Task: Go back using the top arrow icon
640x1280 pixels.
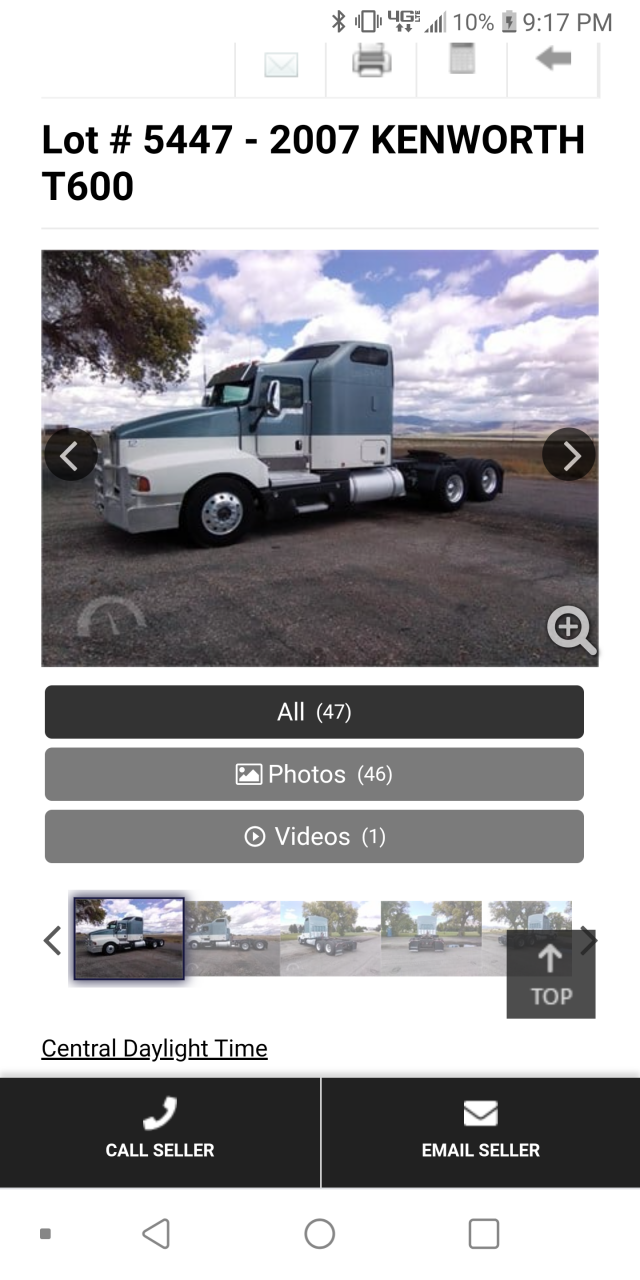Action: click(553, 59)
